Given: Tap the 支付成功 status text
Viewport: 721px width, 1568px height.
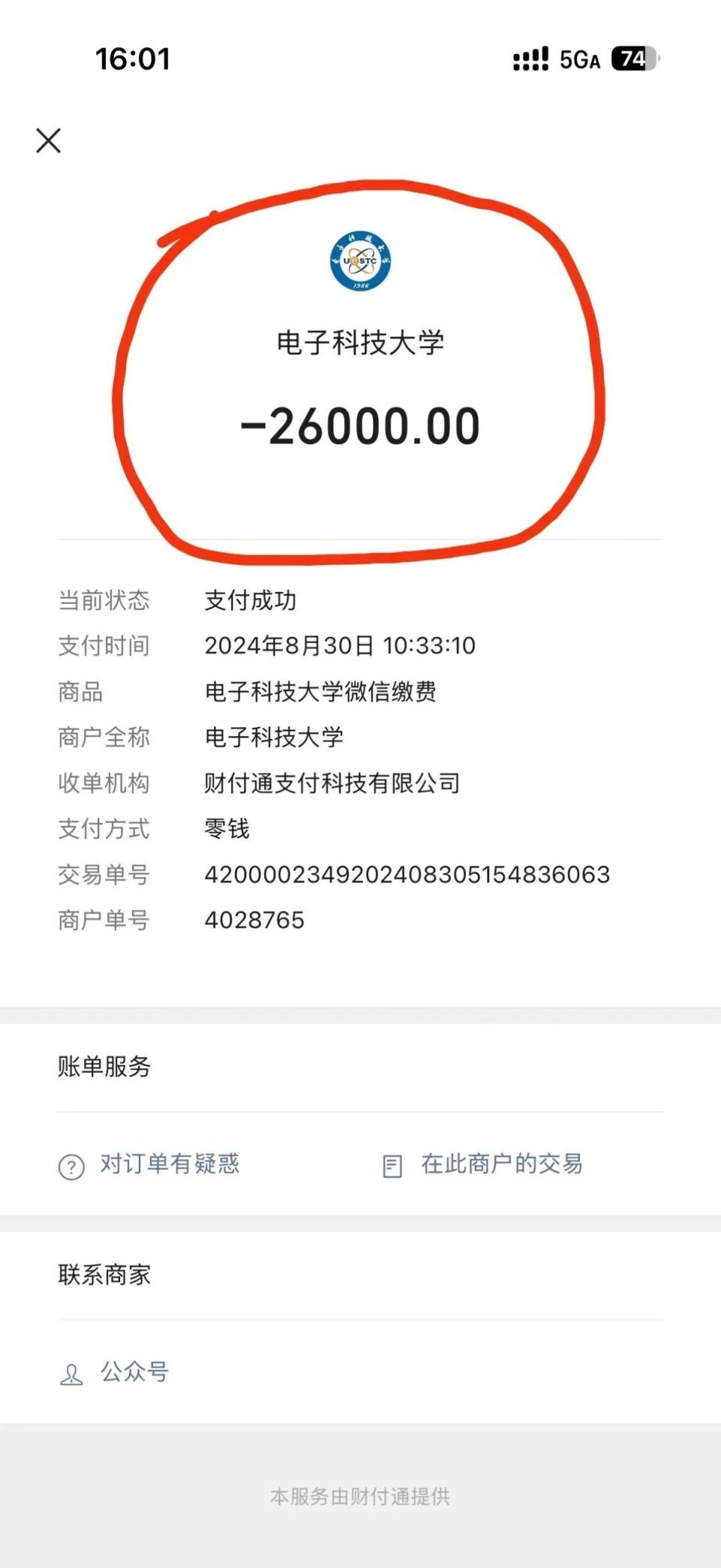Looking at the screenshot, I should coord(252,601).
